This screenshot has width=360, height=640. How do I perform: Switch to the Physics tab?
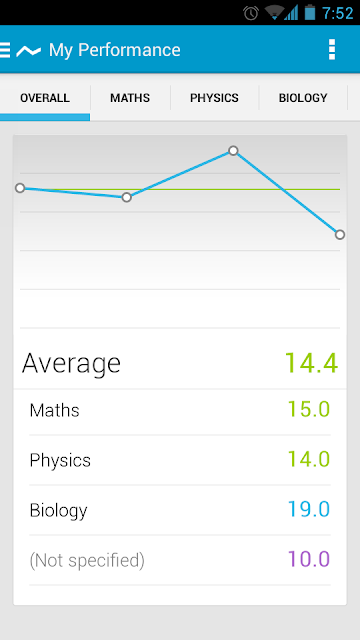click(214, 98)
